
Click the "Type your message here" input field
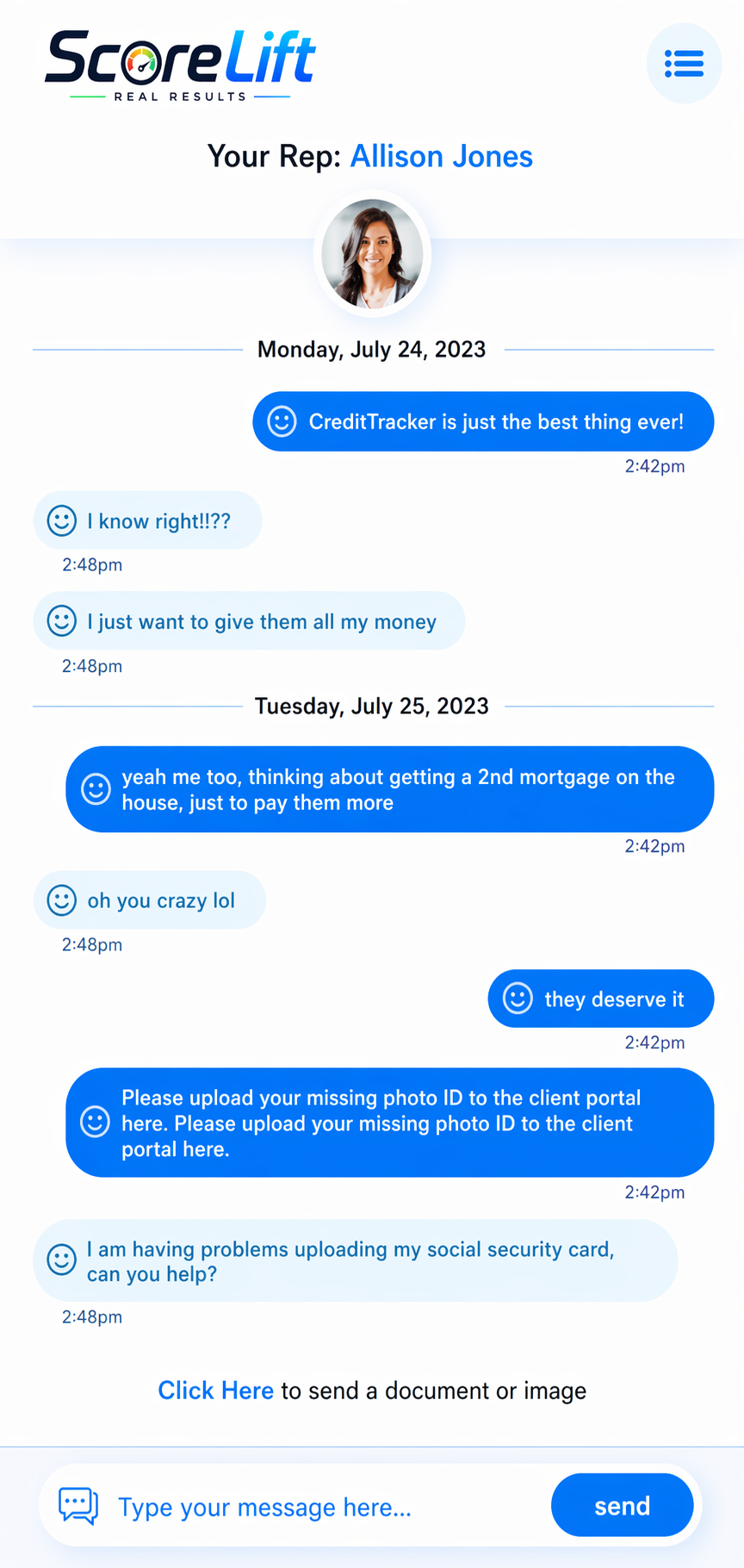click(x=264, y=1507)
